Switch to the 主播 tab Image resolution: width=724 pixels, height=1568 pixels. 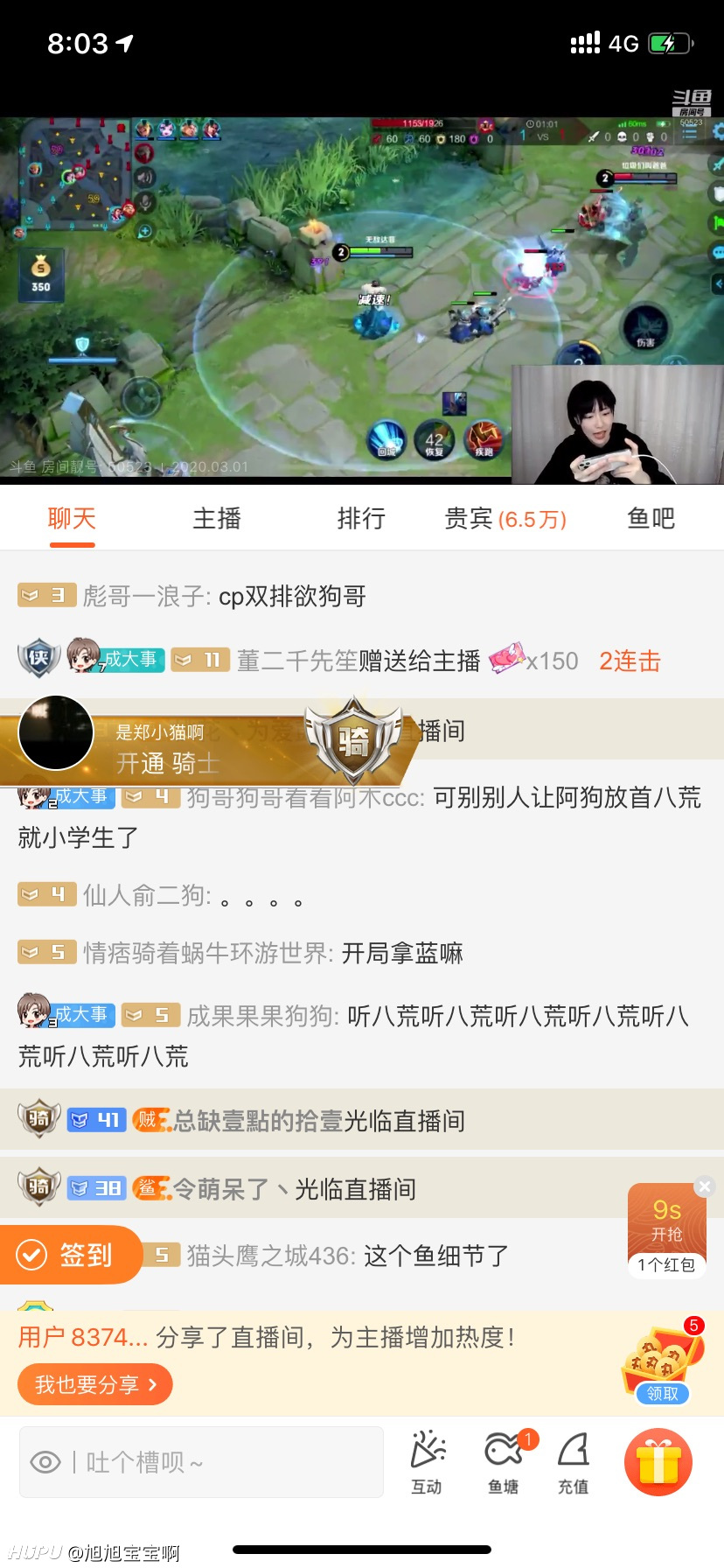click(x=217, y=519)
